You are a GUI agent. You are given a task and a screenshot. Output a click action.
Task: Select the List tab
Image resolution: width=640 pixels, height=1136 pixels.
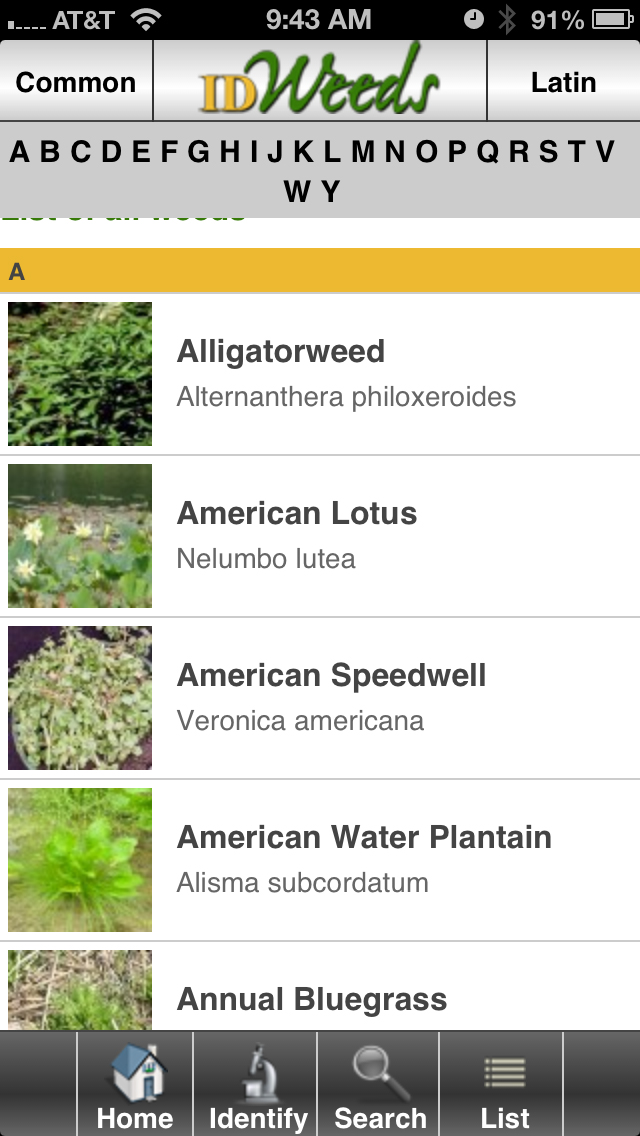(505, 1085)
